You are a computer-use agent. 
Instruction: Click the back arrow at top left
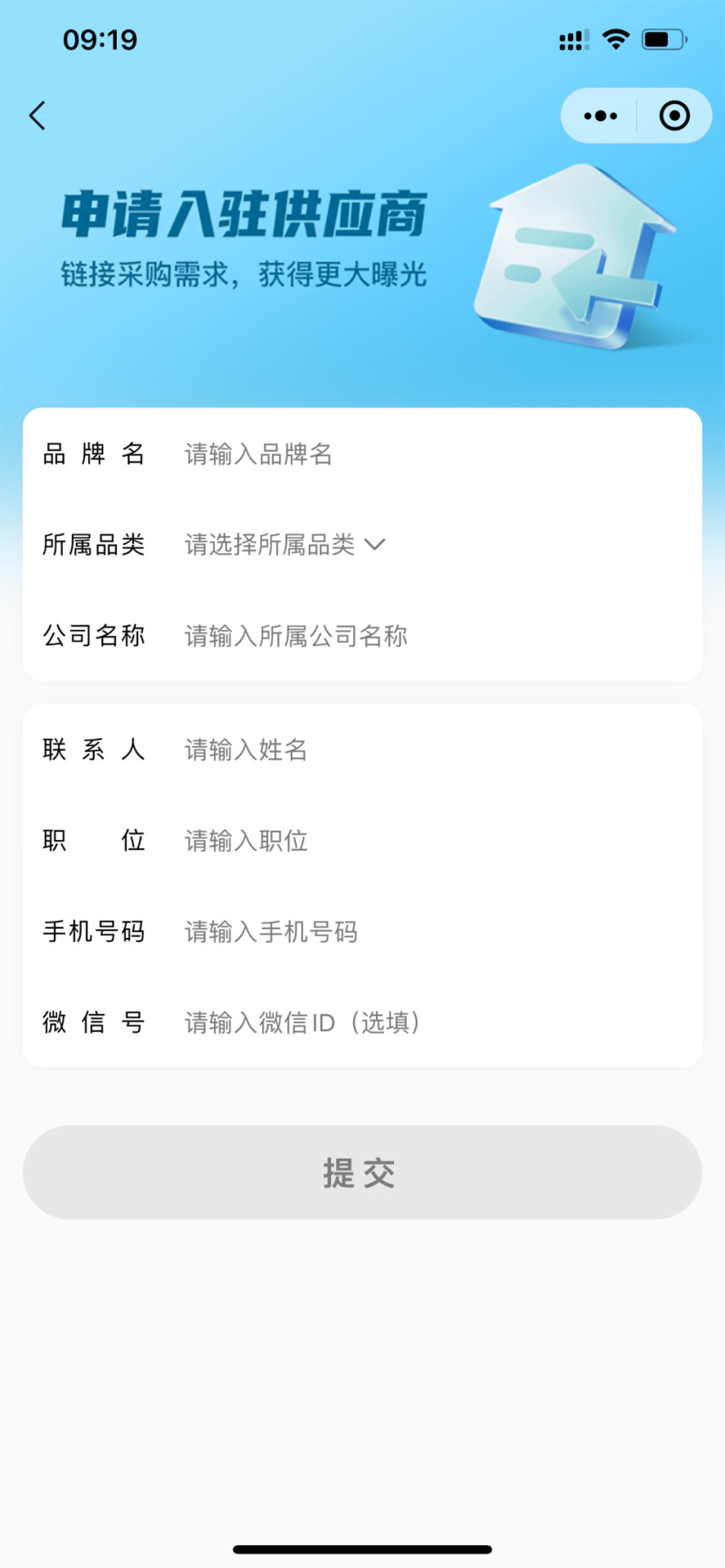[x=38, y=115]
